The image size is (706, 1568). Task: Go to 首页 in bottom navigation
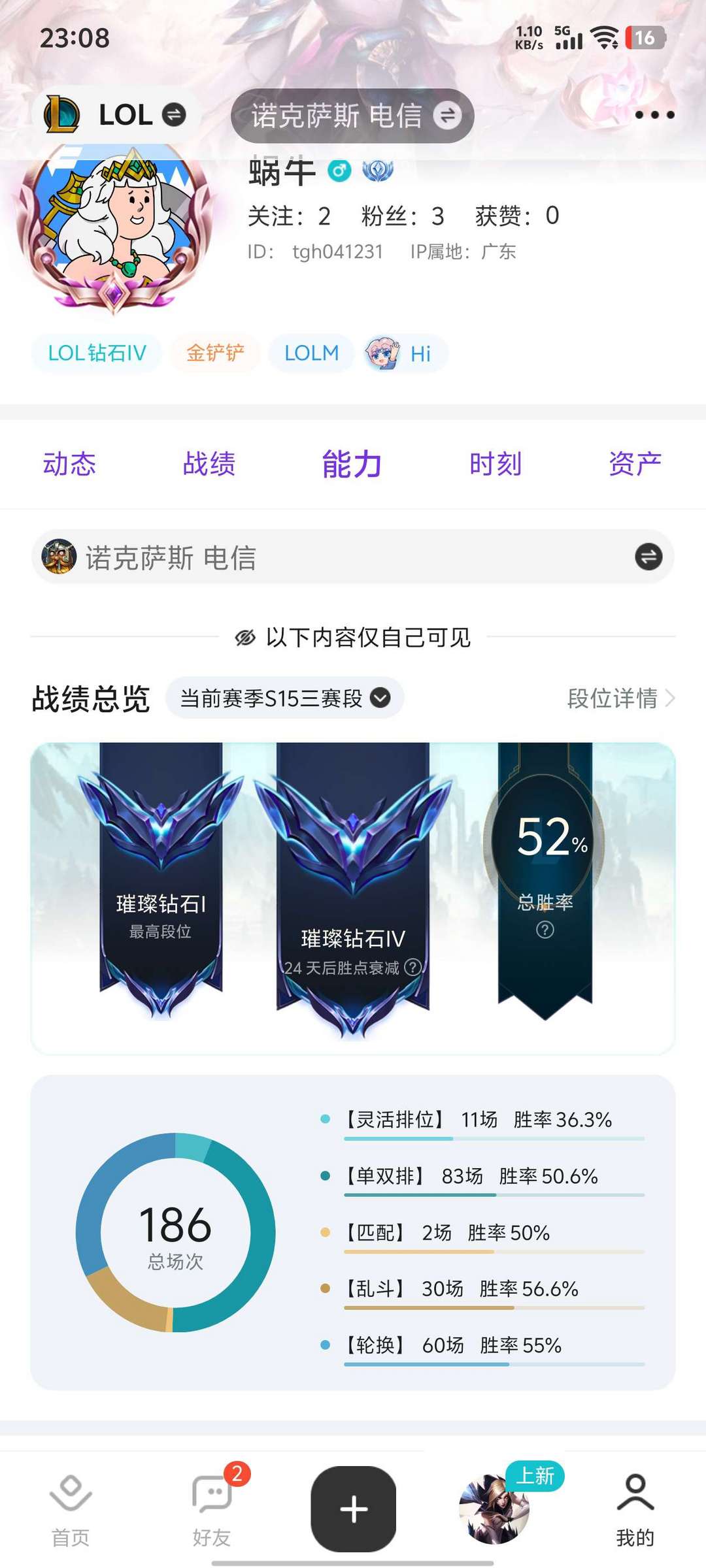(x=71, y=1509)
